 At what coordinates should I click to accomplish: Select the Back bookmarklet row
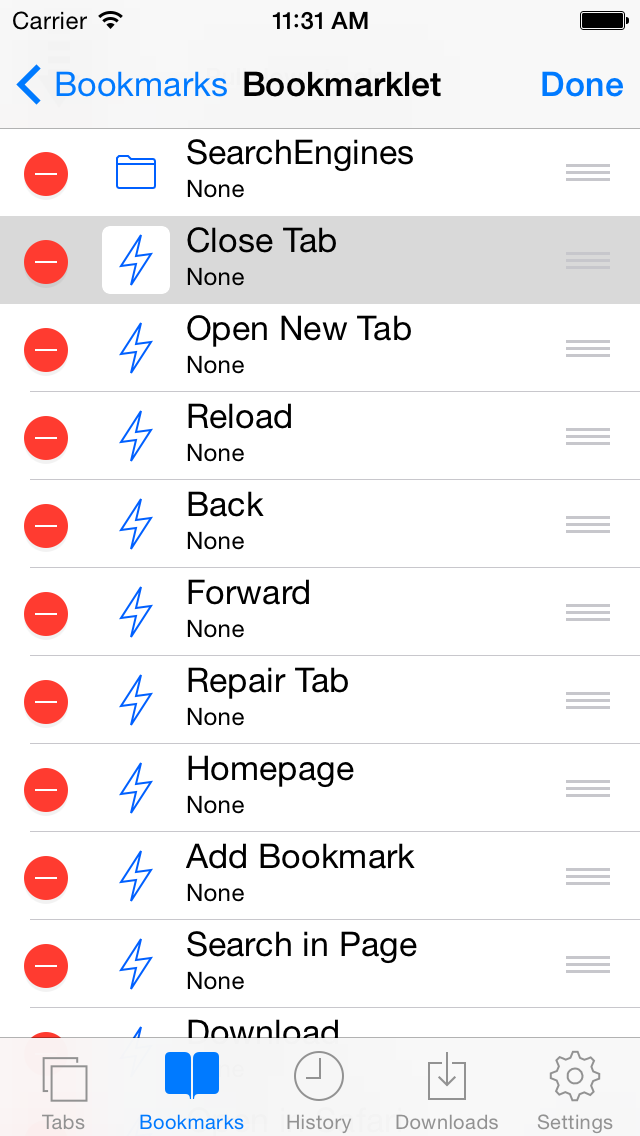(320, 524)
